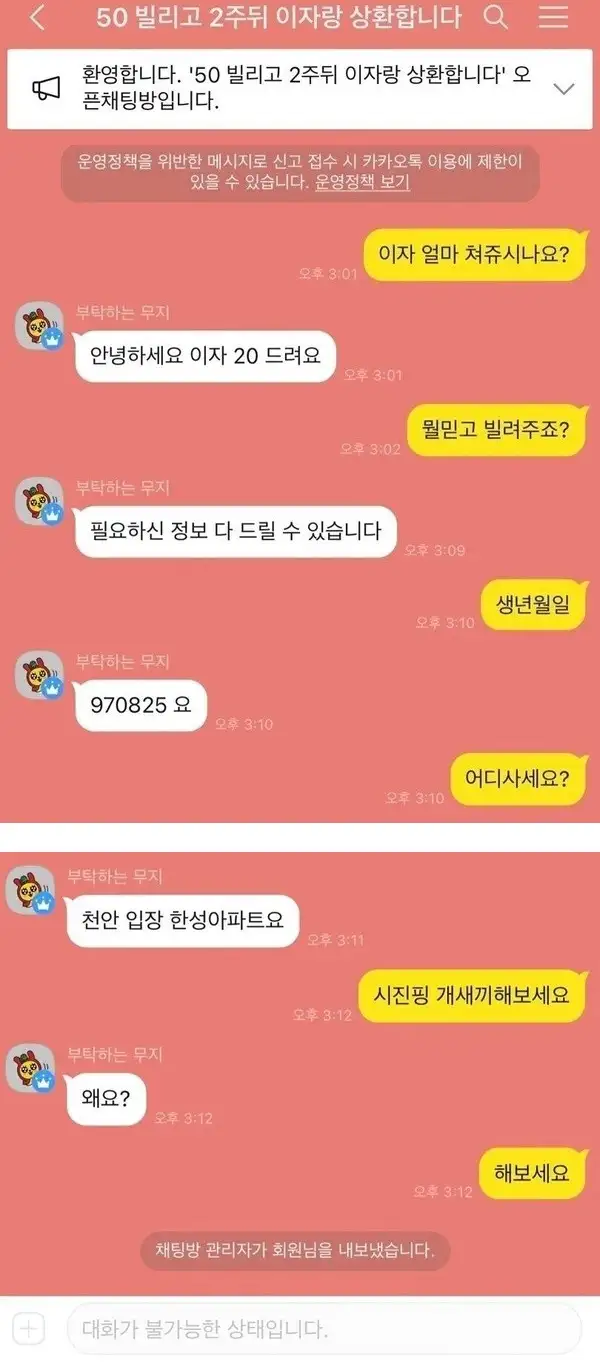Open the 운영정책 보기 link
Image resolution: width=600 pixels, height=1372 pixels.
tap(362, 182)
